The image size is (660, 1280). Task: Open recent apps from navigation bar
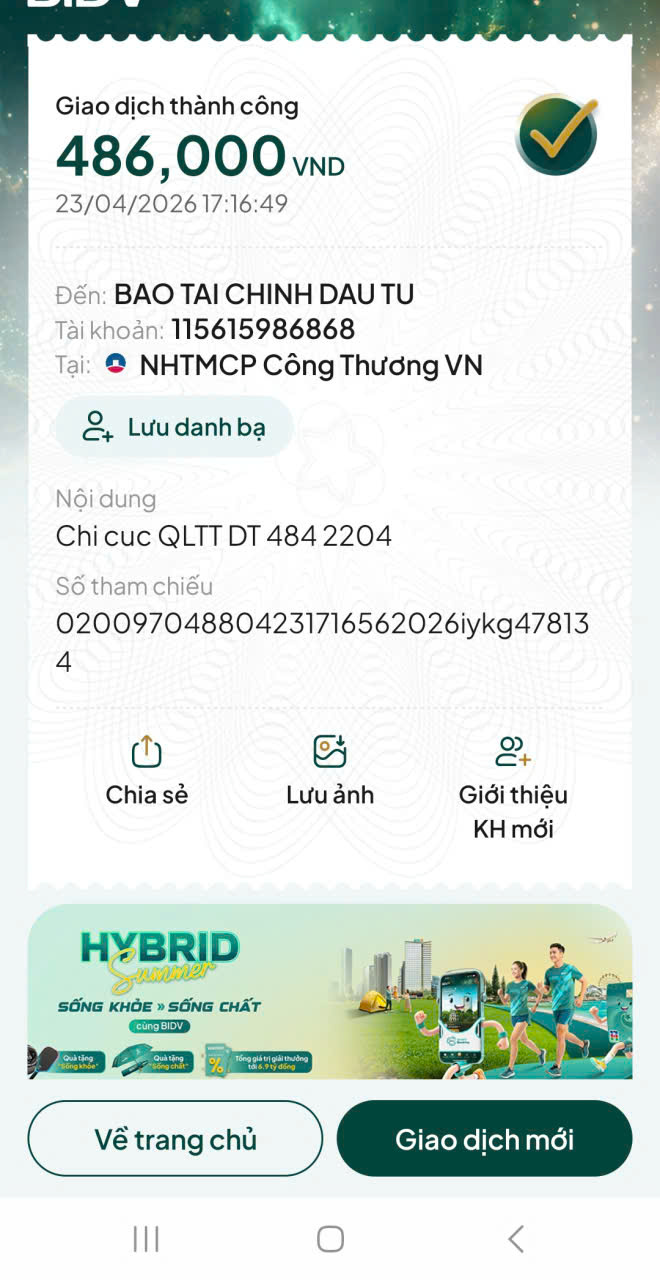146,1239
